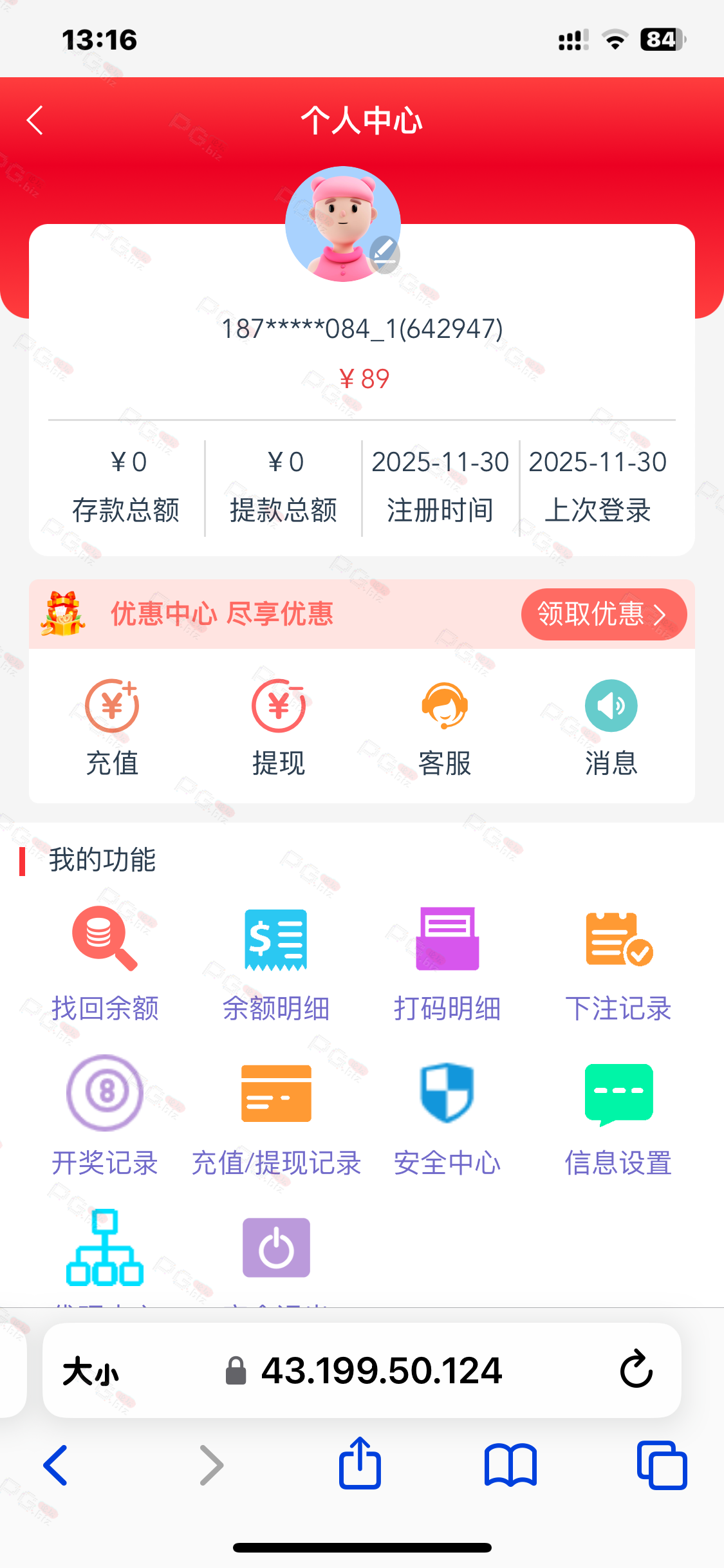The height and width of the screenshot is (1568, 724).
Task: Open 打码明细 details
Action: 447,963
